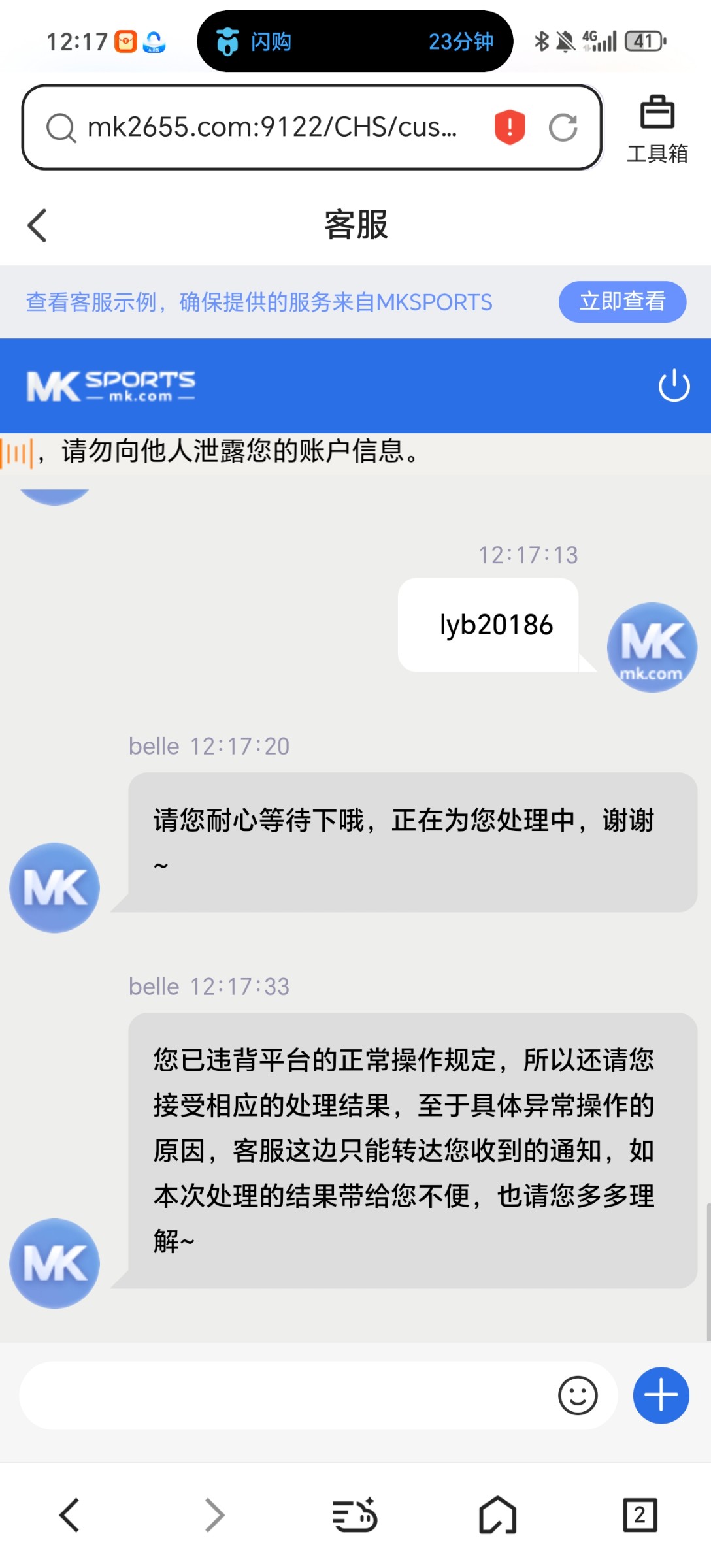This screenshot has height=1568, width=711.
Task: Go back from the 客服 page
Action: 37,225
